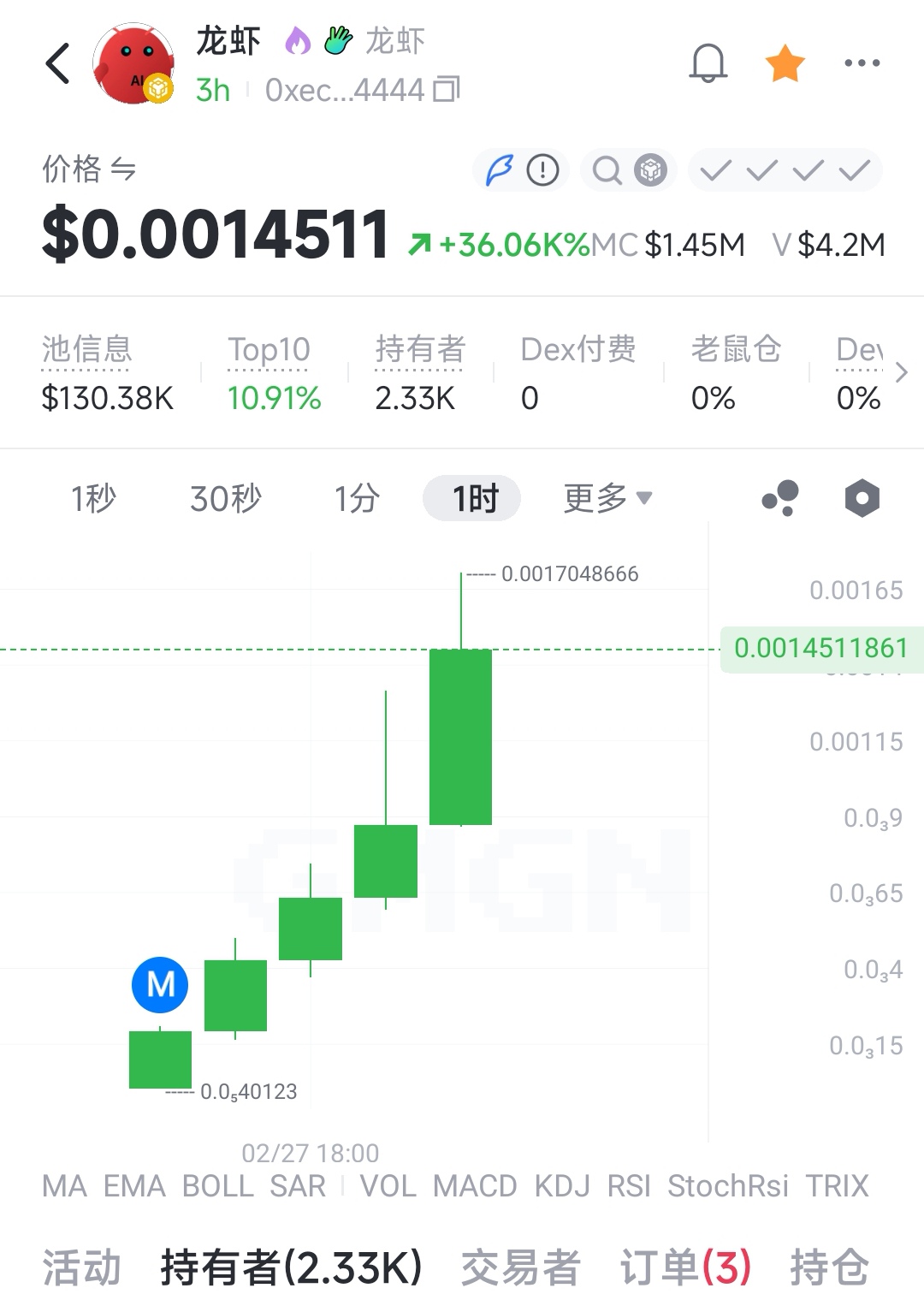Open the price alert bell
Image resolution: width=924 pixels, height=1300 pixels.
click(x=708, y=63)
